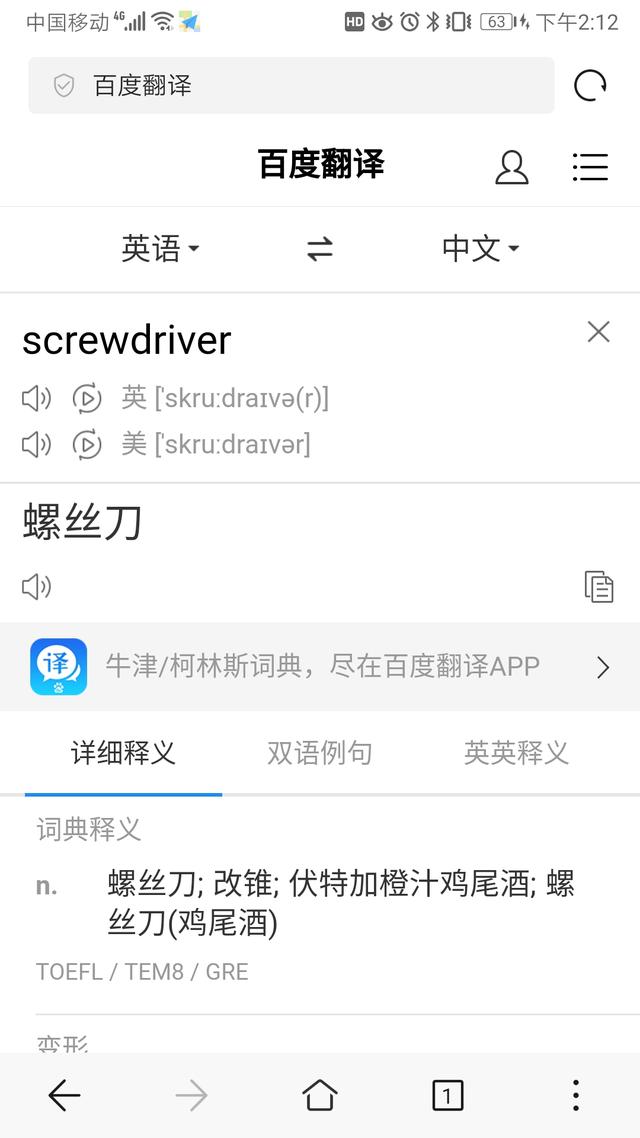
Task: Open the browser tabs switcher
Action: (448, 1095)
